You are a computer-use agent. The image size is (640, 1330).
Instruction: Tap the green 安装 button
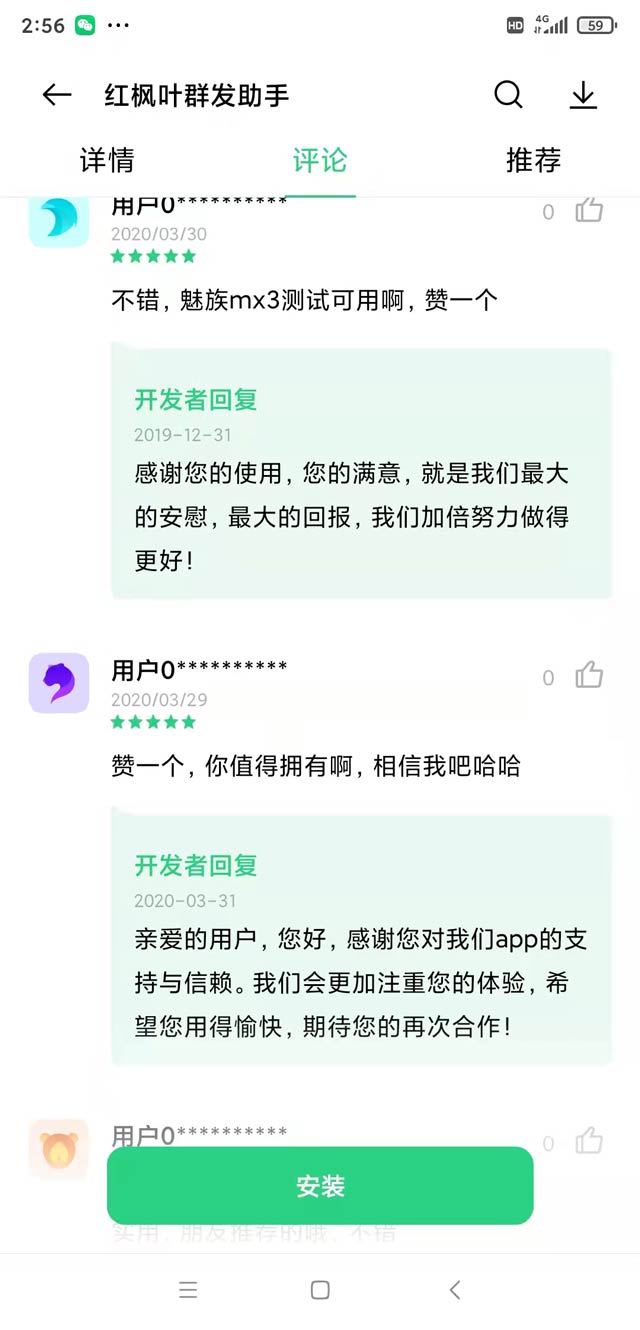[320, 1186]
